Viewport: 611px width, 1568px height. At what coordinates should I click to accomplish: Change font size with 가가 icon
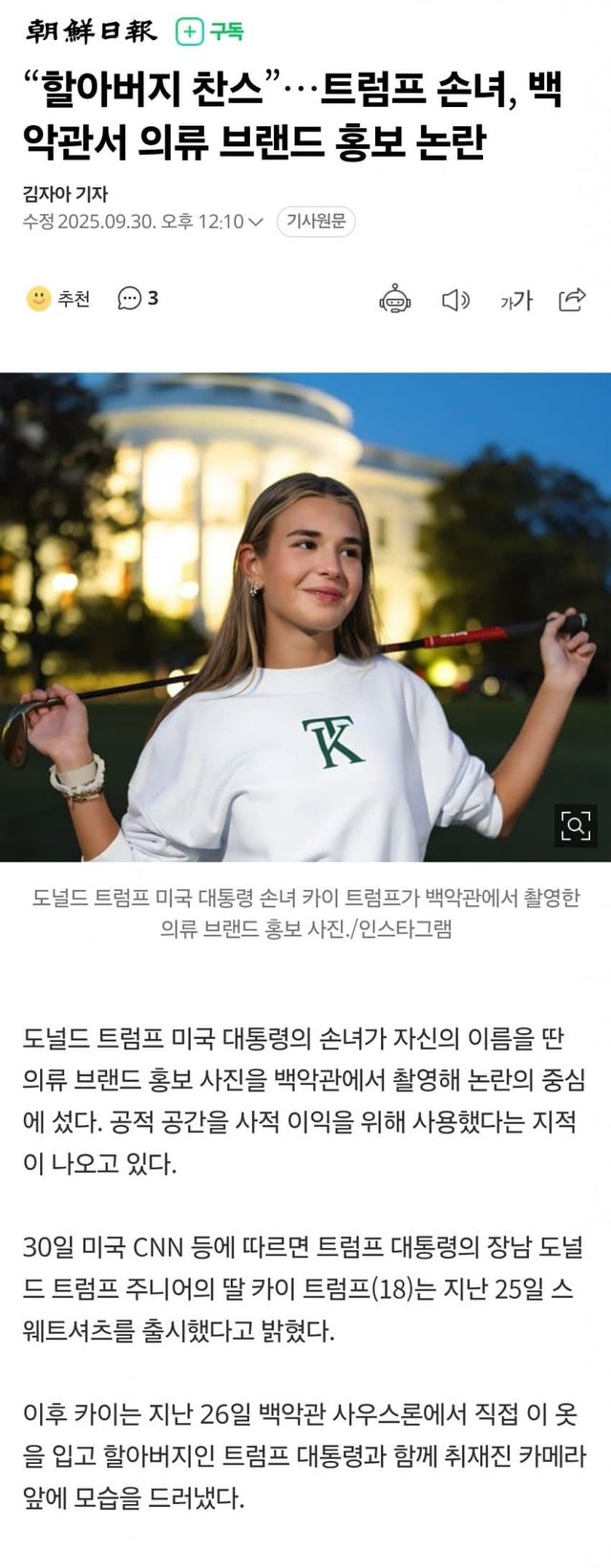tap(516, 300)
